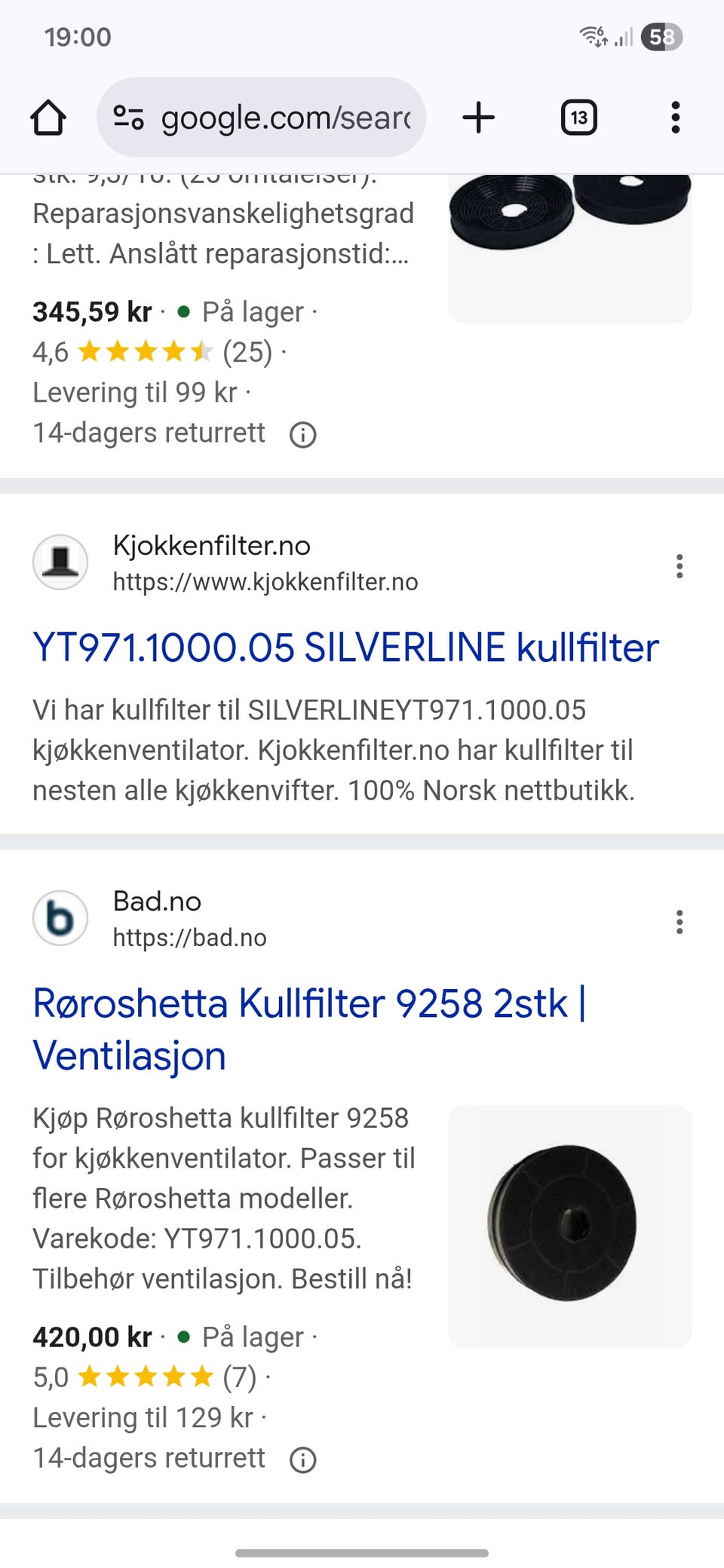The width and height of the screenshot is (724, 1568).
Task: Open the tab switcher showing 13 tabs
Action: coord(578,118)
